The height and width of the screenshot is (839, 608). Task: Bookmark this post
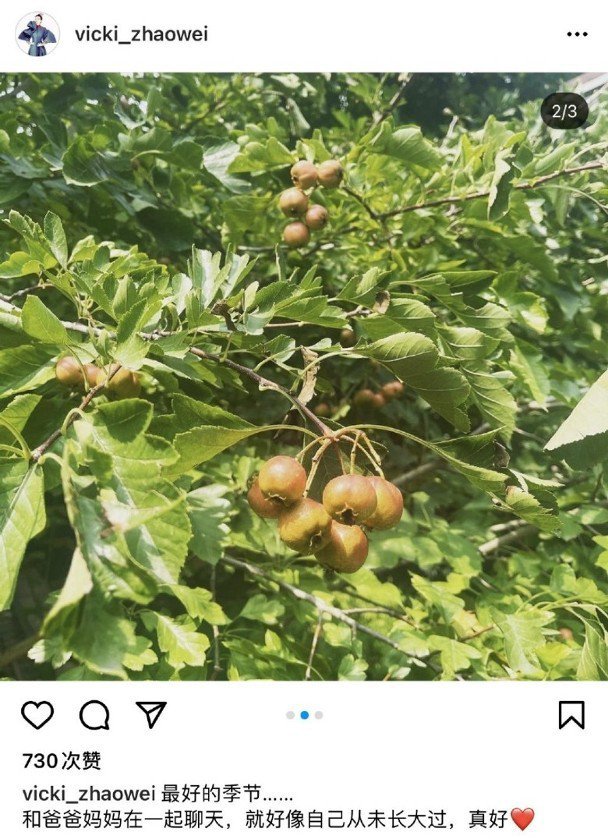click(571, 714)
